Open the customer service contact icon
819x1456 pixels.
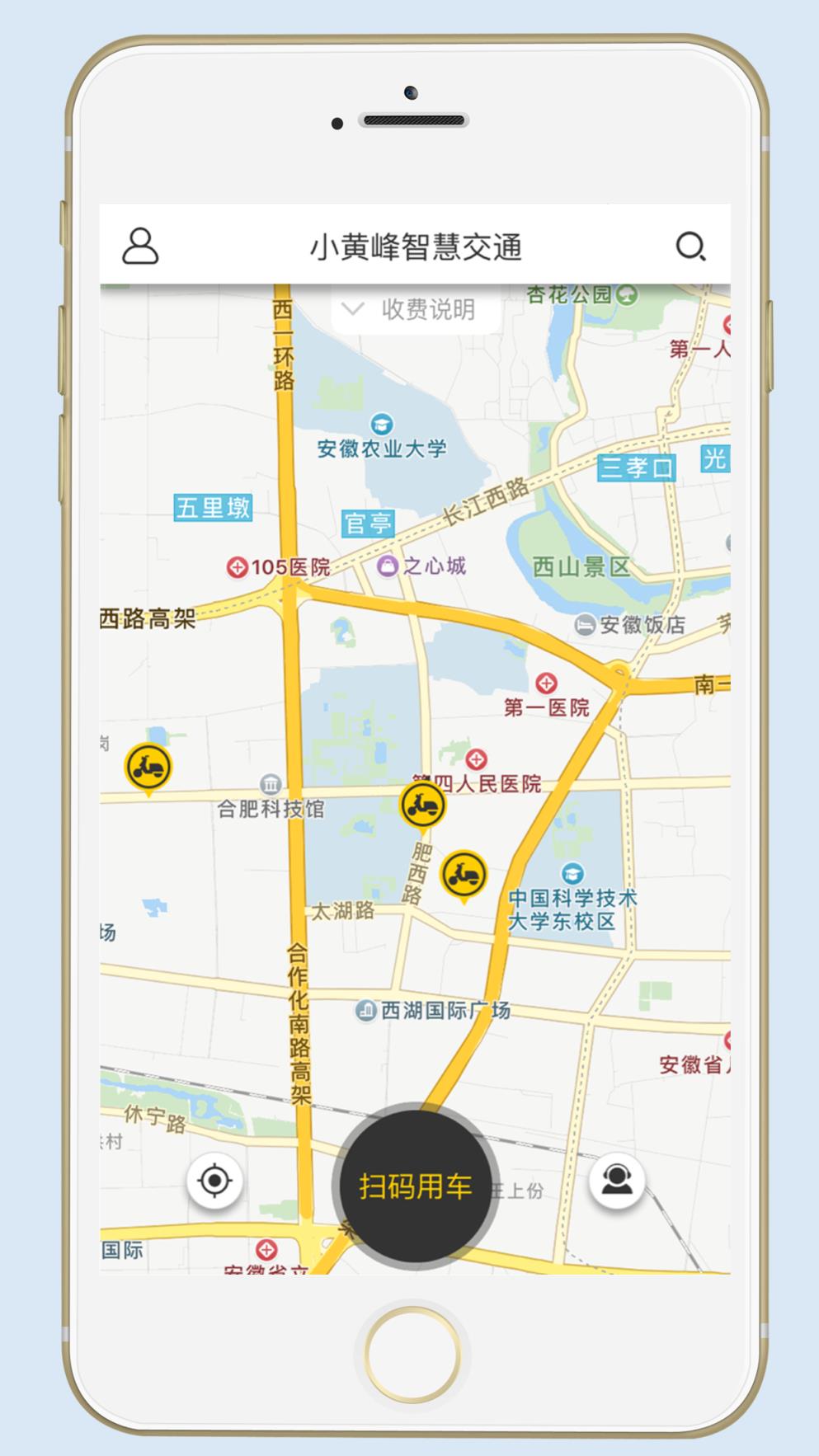click(619, 1182)
